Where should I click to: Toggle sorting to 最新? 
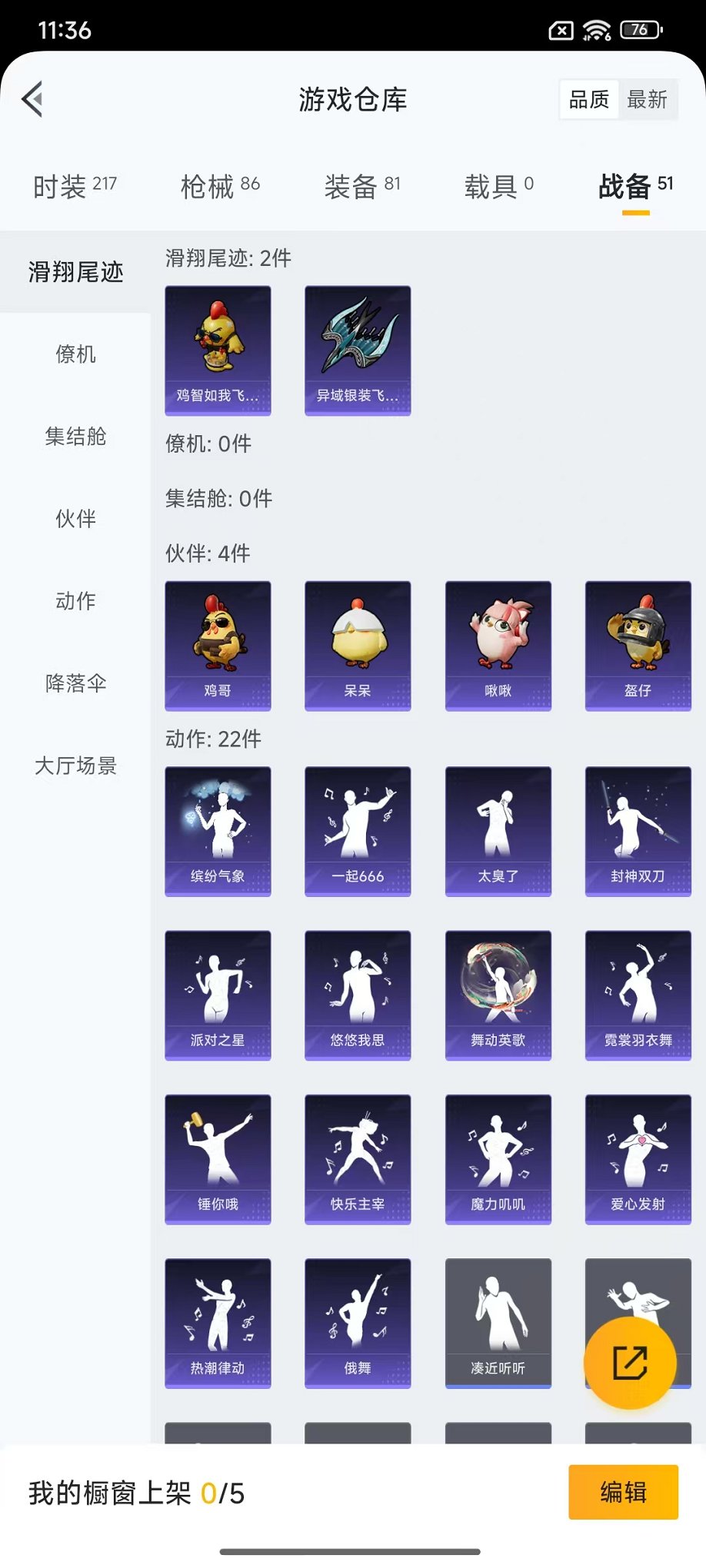coord(648,98)
